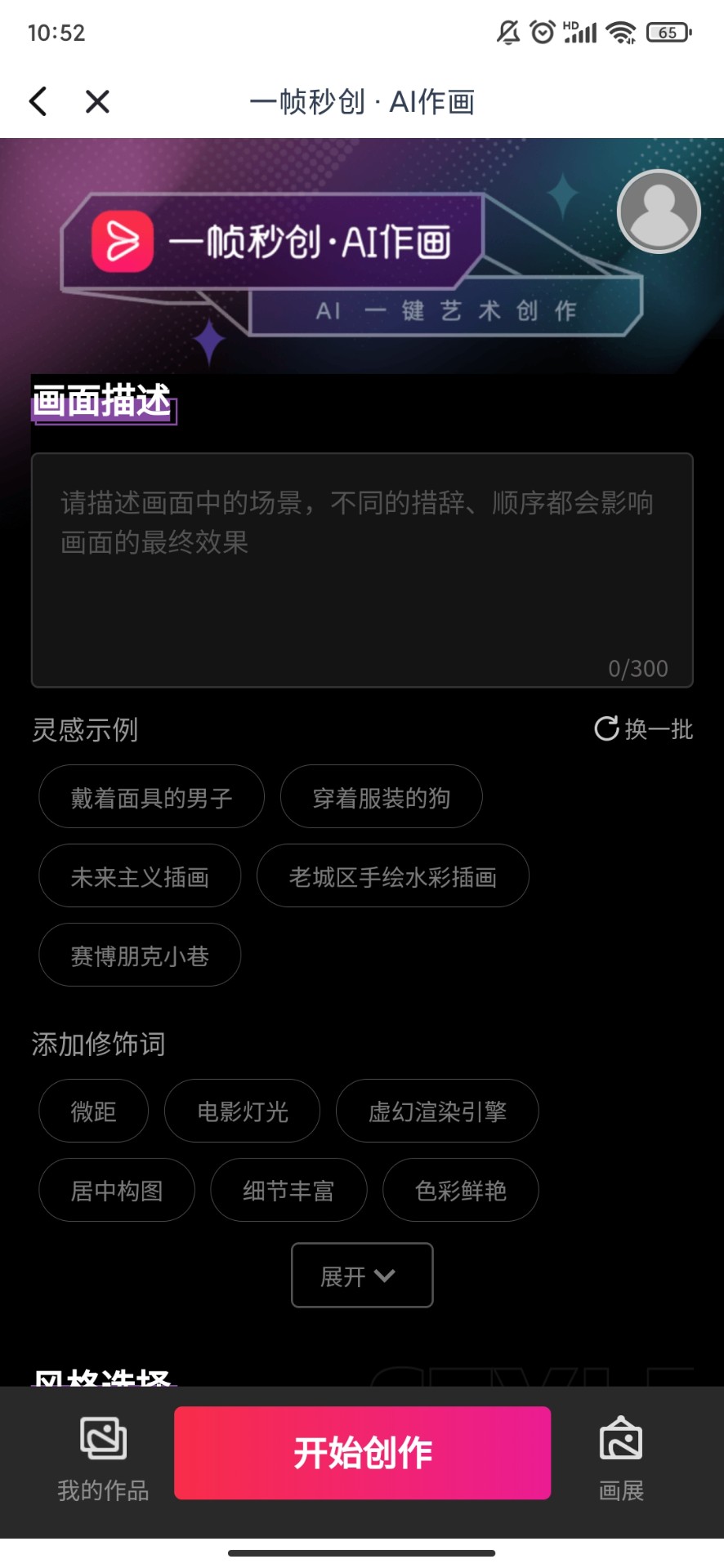
Task: Add the 虚幻渲染引擎 modifier
Action: (437, 1111)
